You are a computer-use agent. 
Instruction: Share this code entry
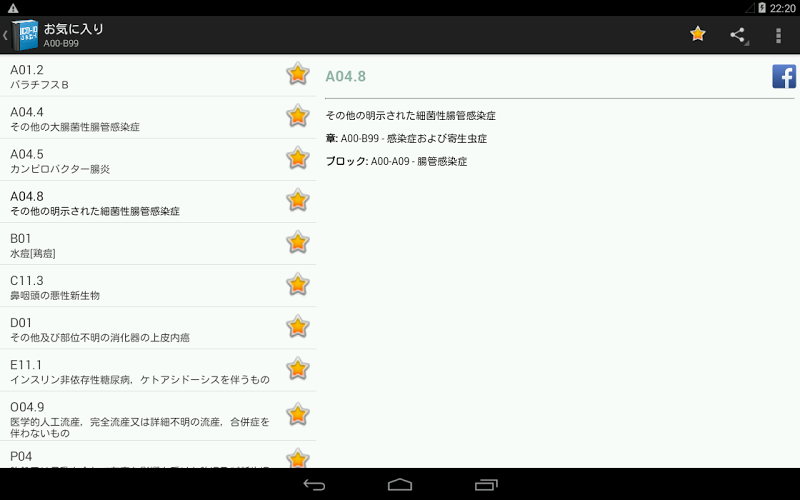(x=738, y=35)
